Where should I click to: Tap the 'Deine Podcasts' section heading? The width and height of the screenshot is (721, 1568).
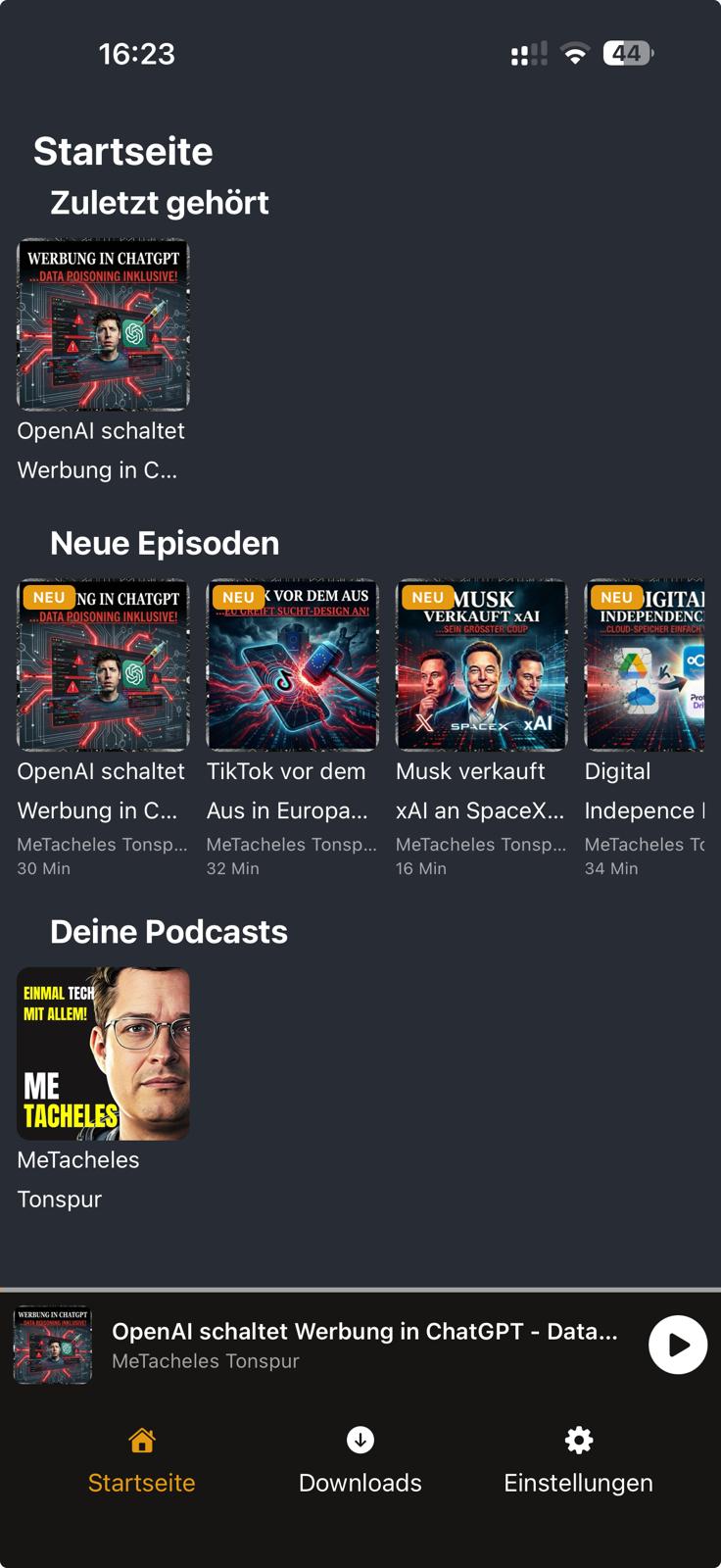tap(168, 931)
